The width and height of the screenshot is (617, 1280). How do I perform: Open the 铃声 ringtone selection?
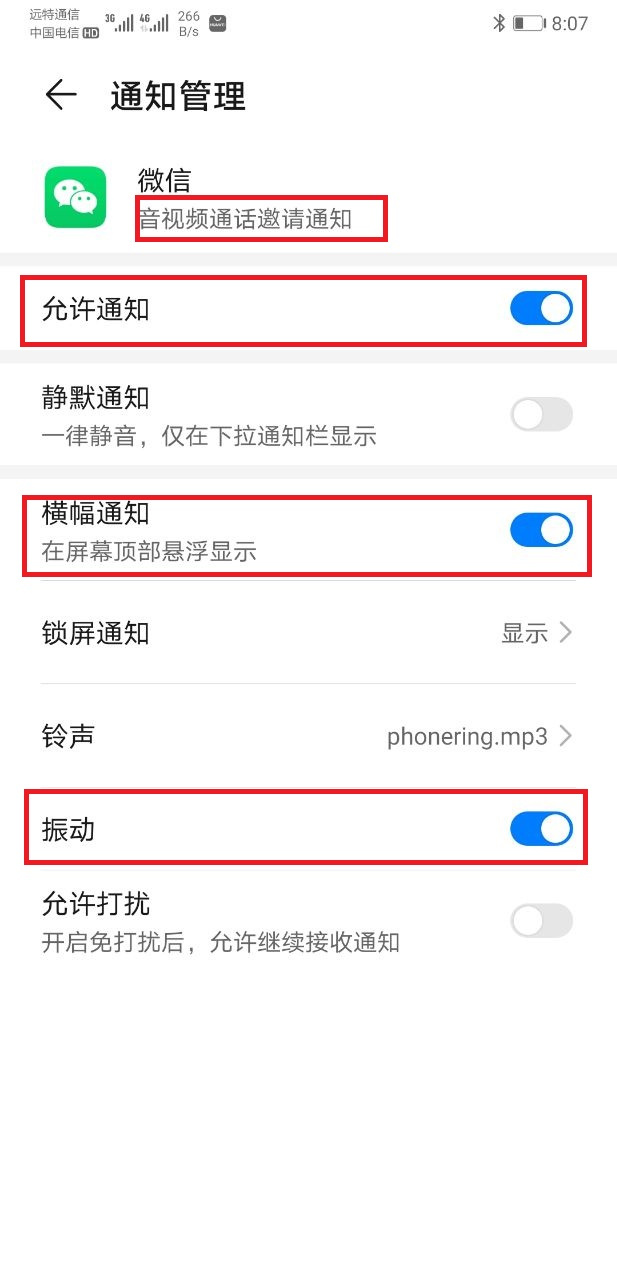pyautogui.click(x=308, y=737)
